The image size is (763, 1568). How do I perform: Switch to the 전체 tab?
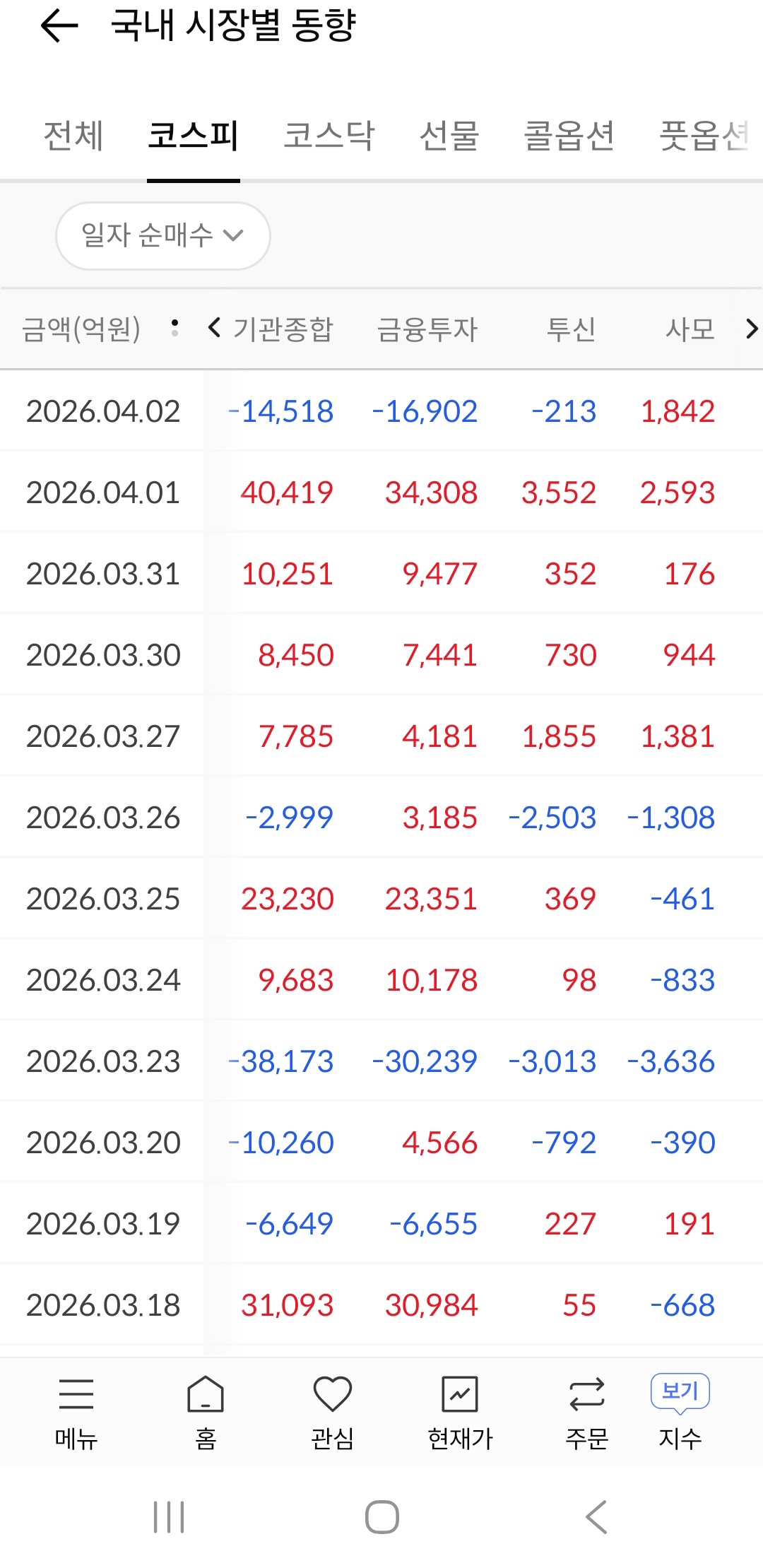pos(73,135)
